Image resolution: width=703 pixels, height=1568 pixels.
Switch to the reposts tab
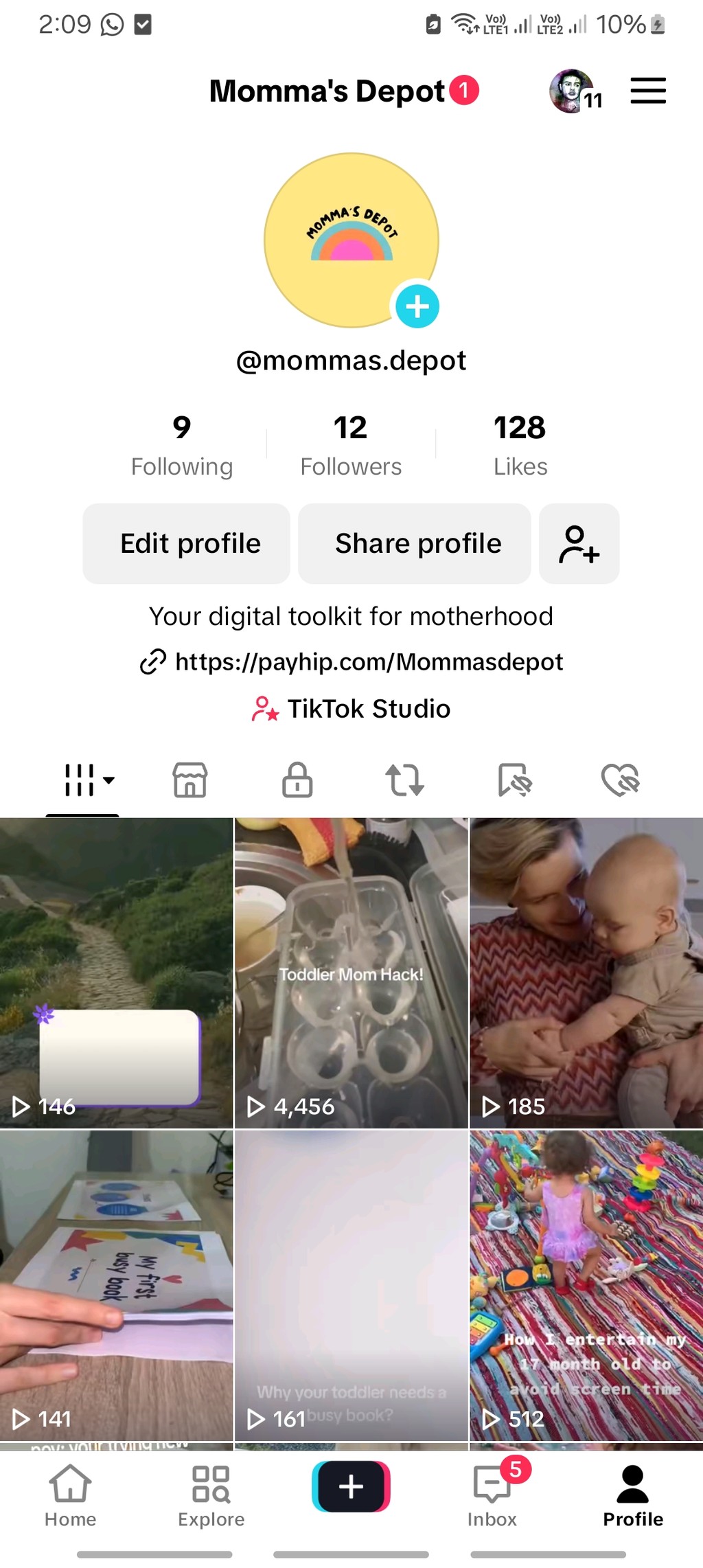click(x=405, y=780)
